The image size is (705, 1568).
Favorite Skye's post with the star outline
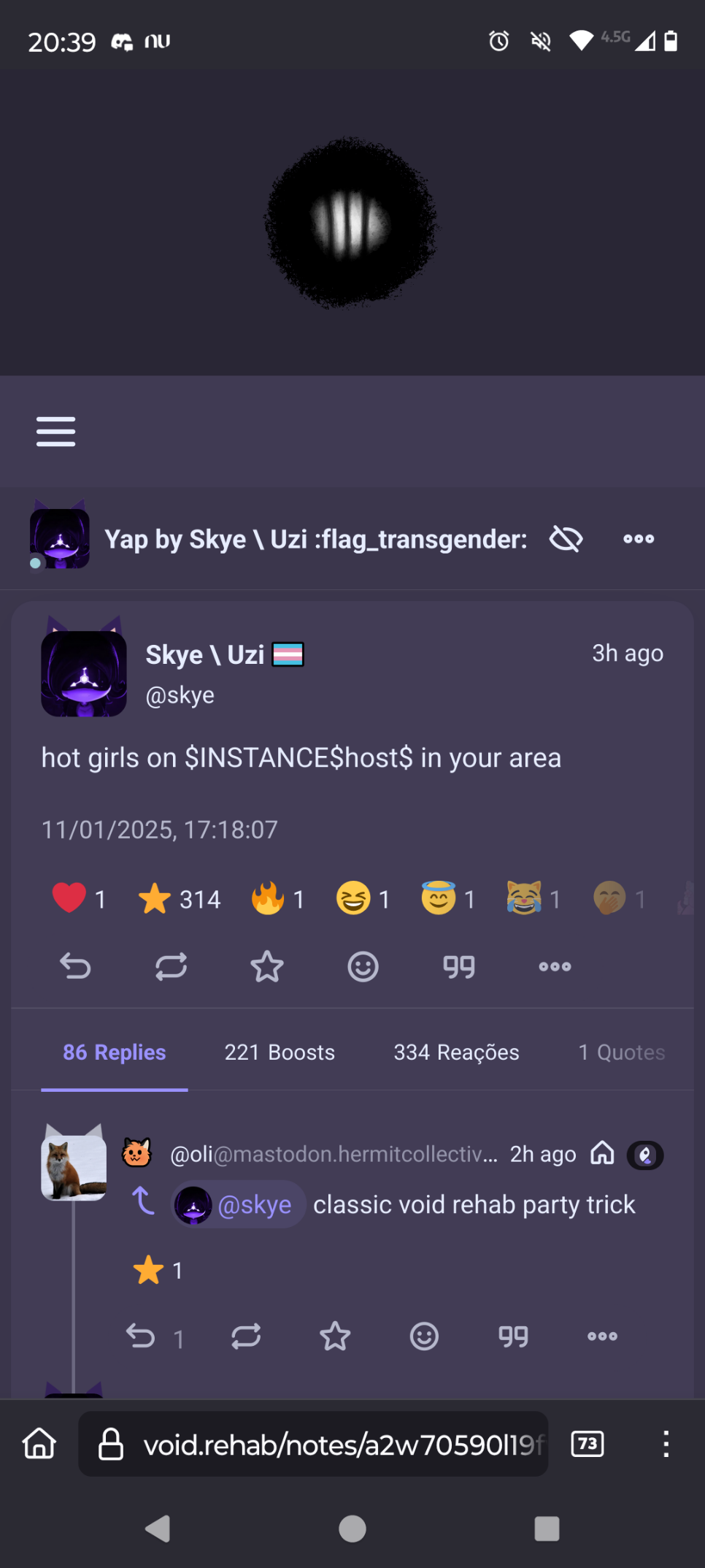point(267,966)
